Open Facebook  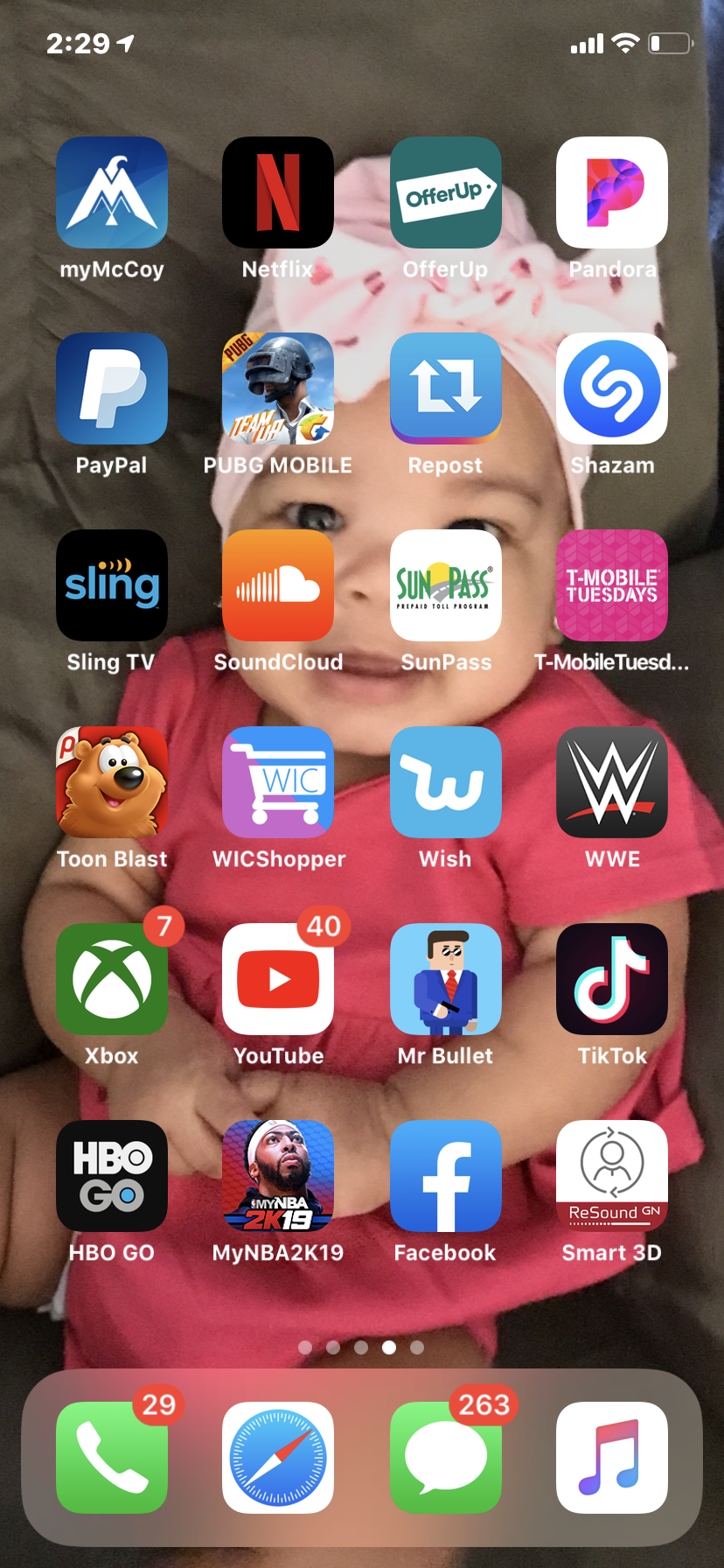(x=445, y=1176)
